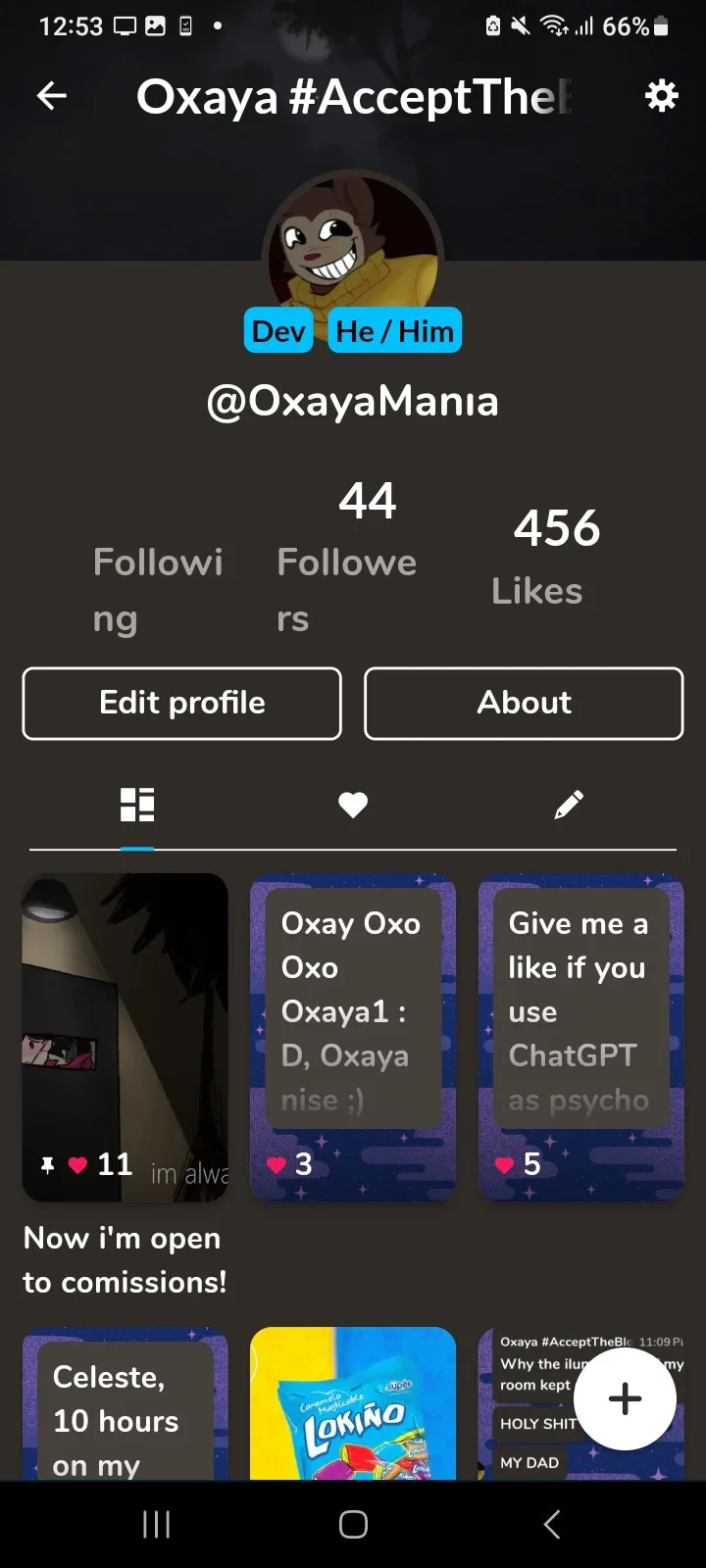Switch to the pencil drafts tab

coord(569,806)
